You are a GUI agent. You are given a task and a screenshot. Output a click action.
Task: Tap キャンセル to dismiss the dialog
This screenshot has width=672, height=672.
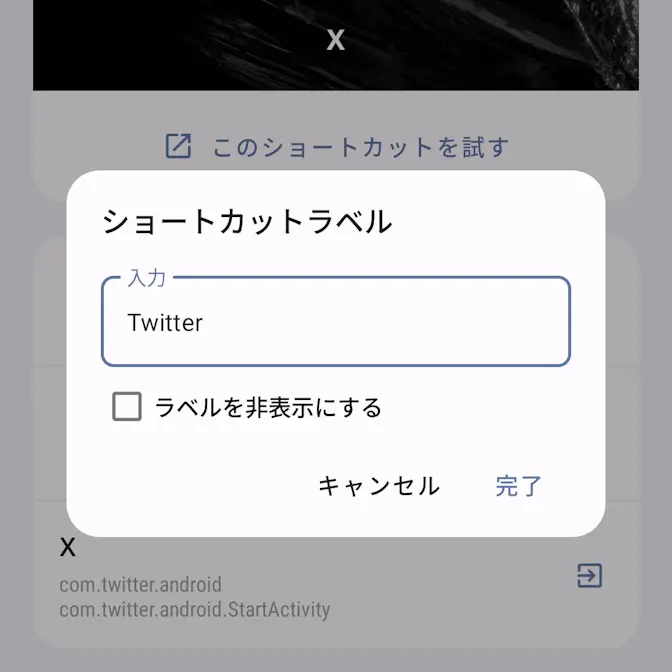click(378, 486)
